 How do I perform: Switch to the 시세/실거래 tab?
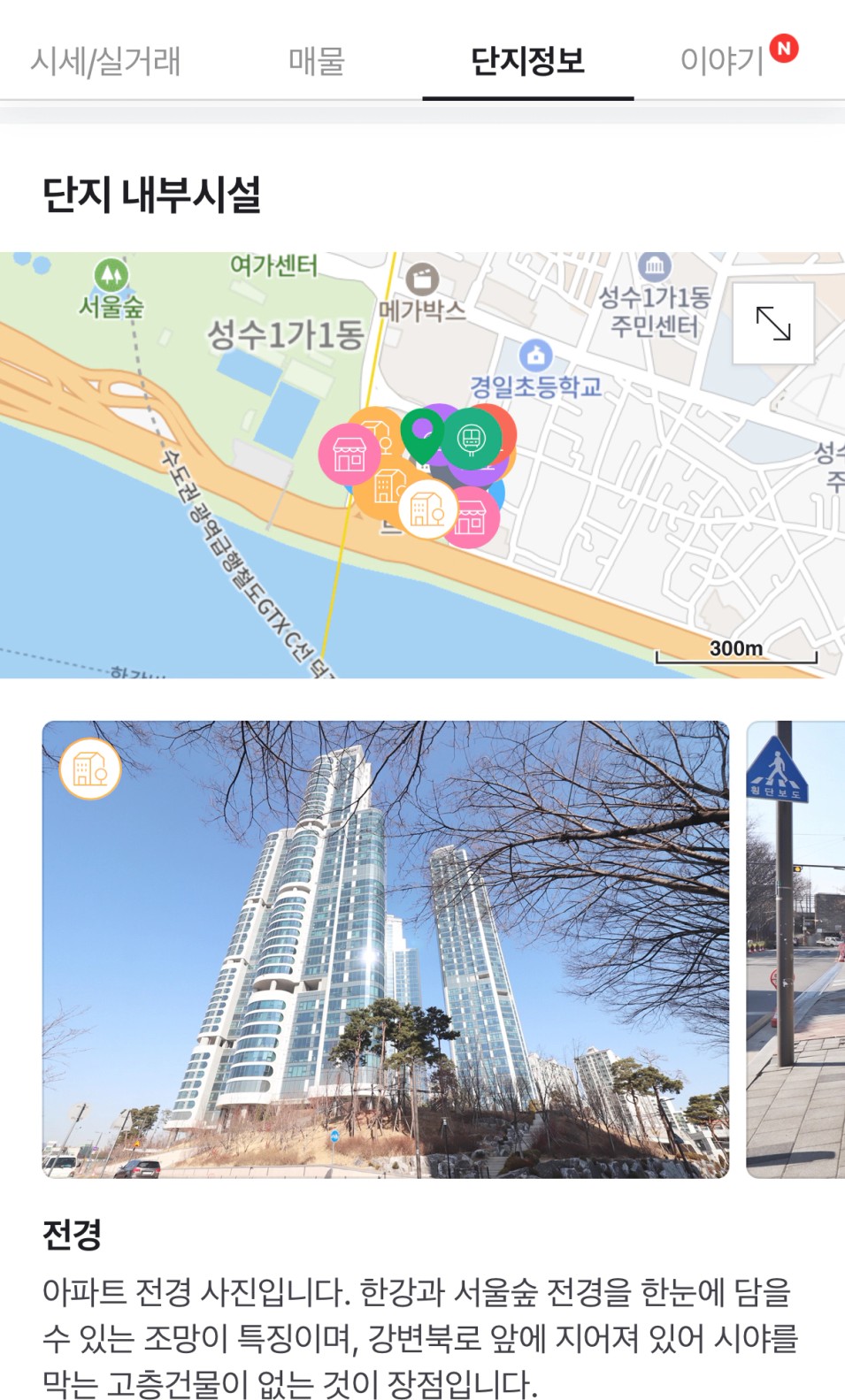tap(105, 61)
